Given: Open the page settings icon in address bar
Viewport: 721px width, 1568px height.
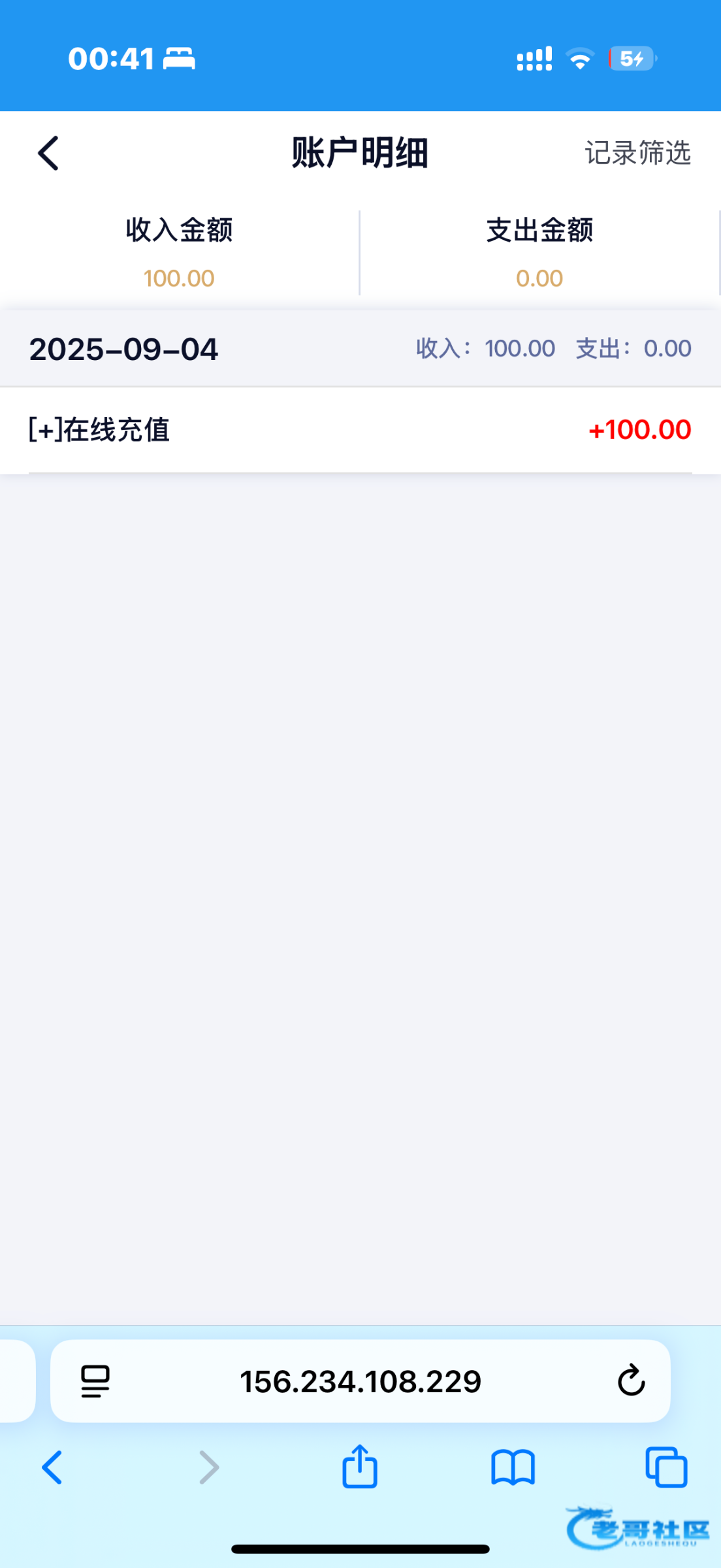Looking at the screenshot, I should [x=95, y=1381].
